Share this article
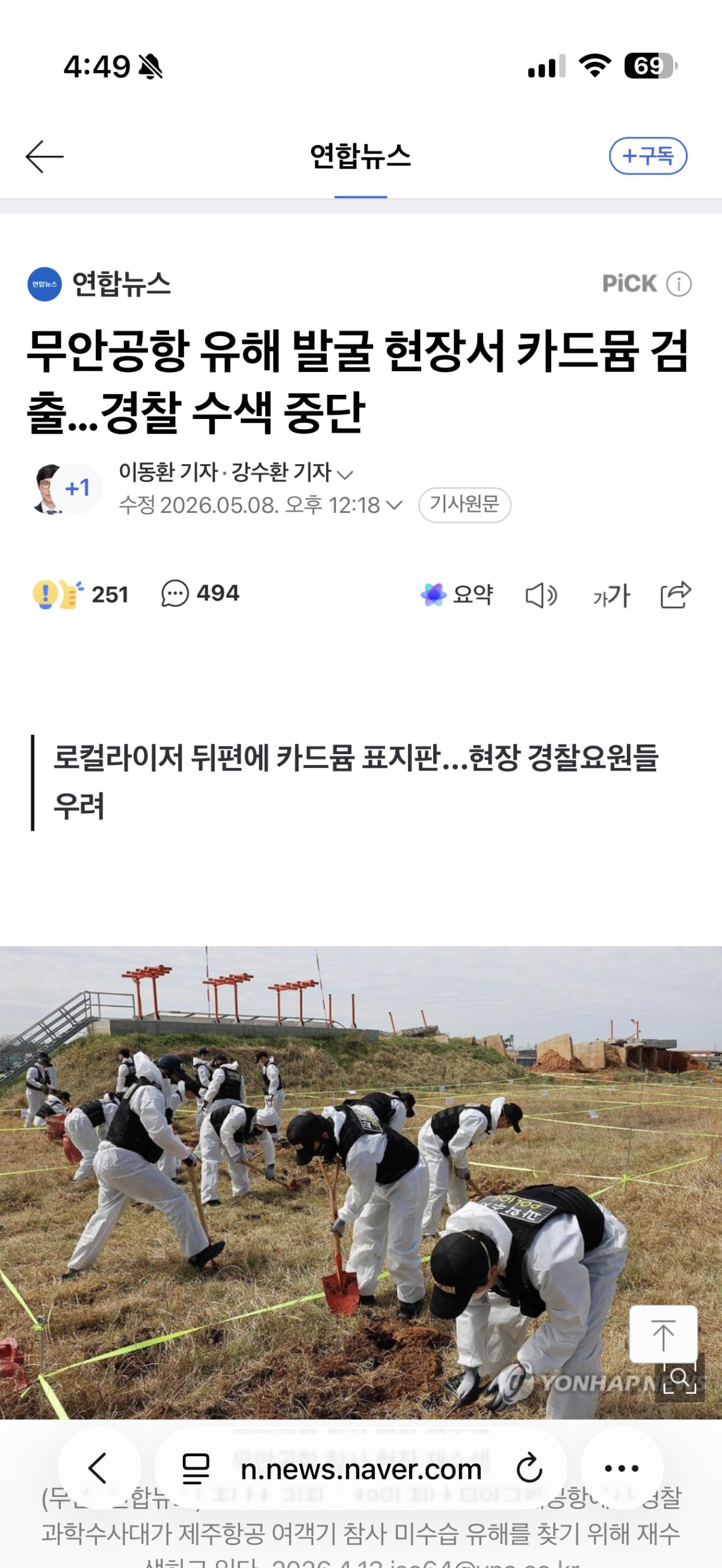Image resolution: width=722 pixels, height=1568 pixels. (676, 595)
